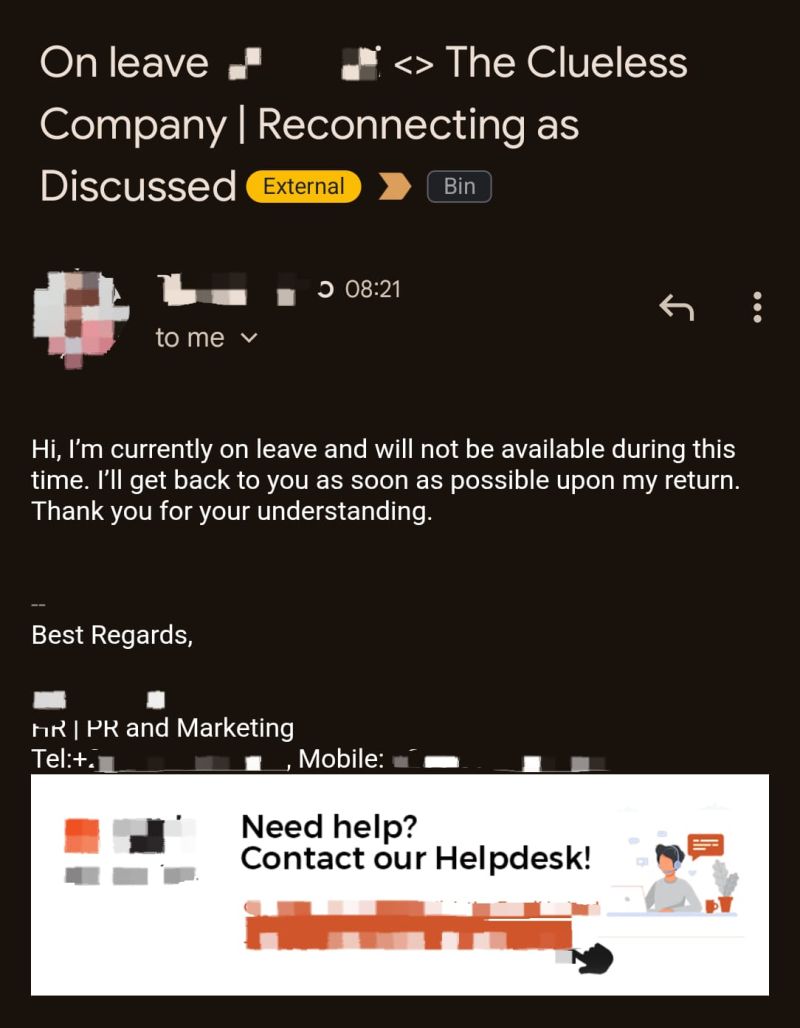Expand recipient details next to 'to me'
Viewport: 800px width, 1028px height.
pos(249,339)
